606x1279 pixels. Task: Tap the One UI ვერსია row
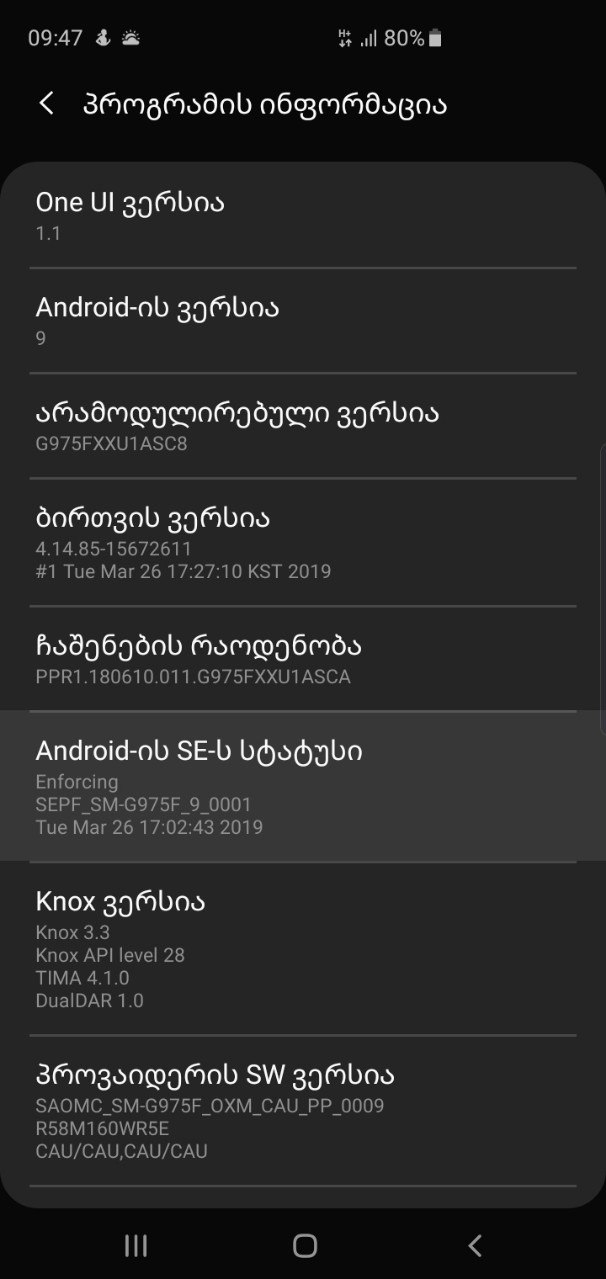tap(302, 216)
